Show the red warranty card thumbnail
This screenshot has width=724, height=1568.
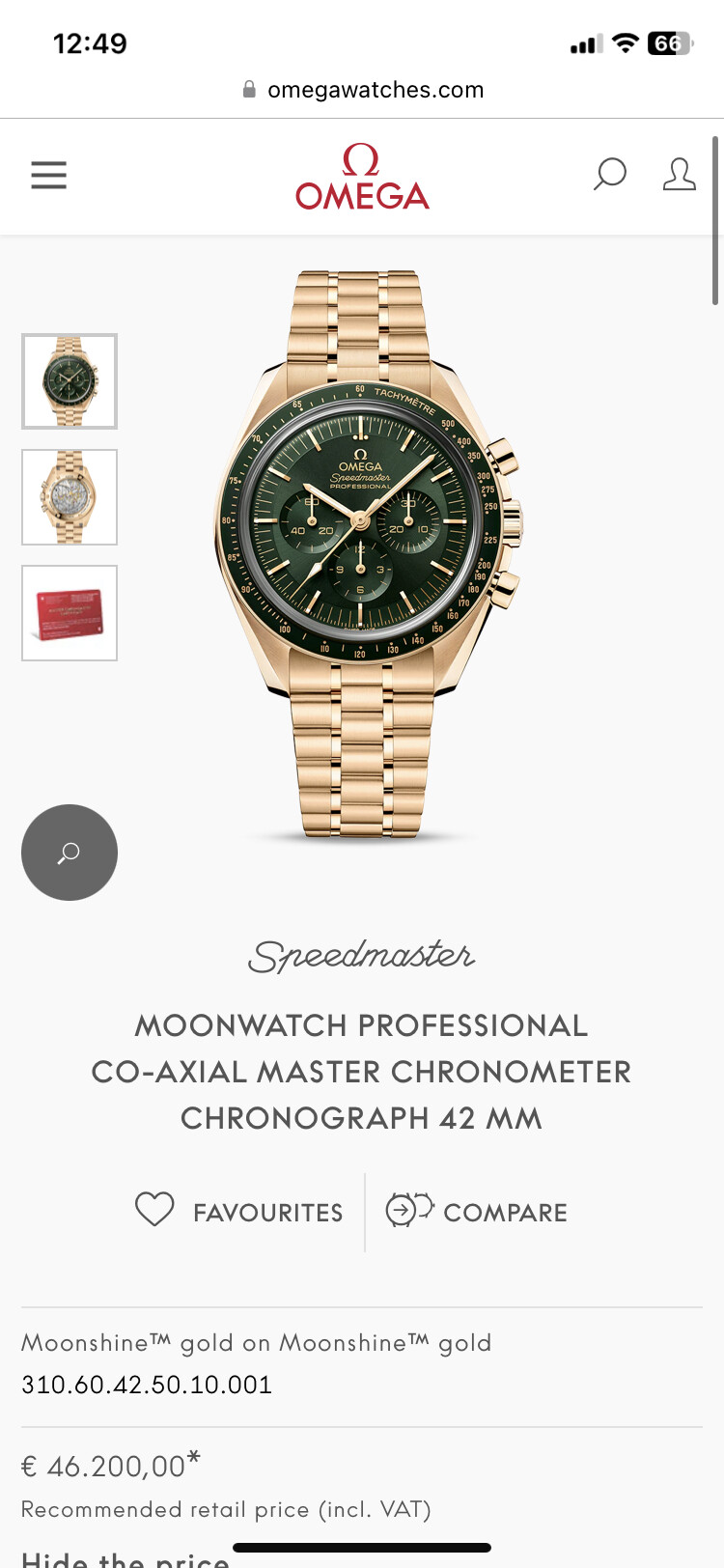[70, 613]
